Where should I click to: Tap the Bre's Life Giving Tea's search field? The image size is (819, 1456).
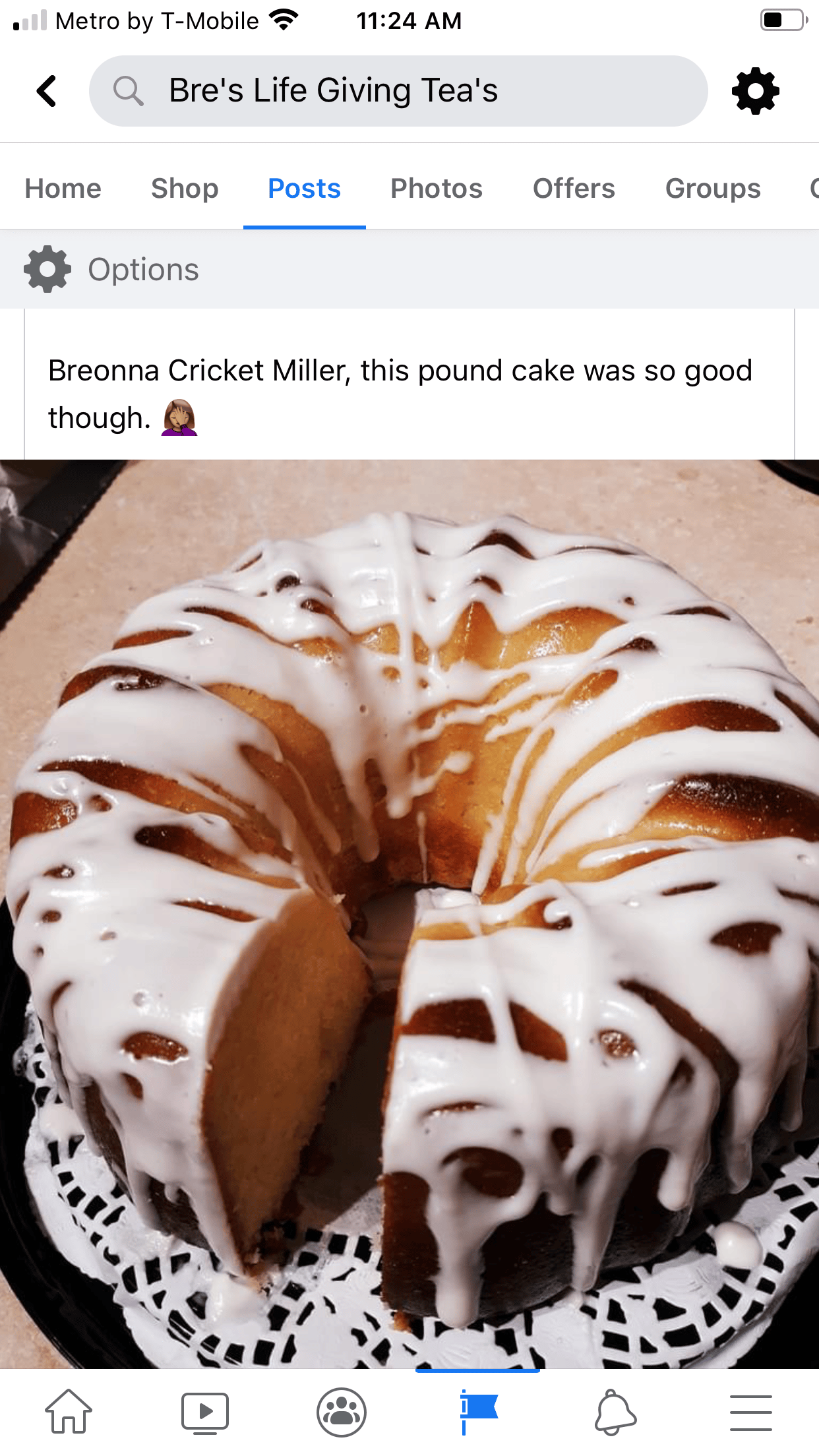point(398,91)
